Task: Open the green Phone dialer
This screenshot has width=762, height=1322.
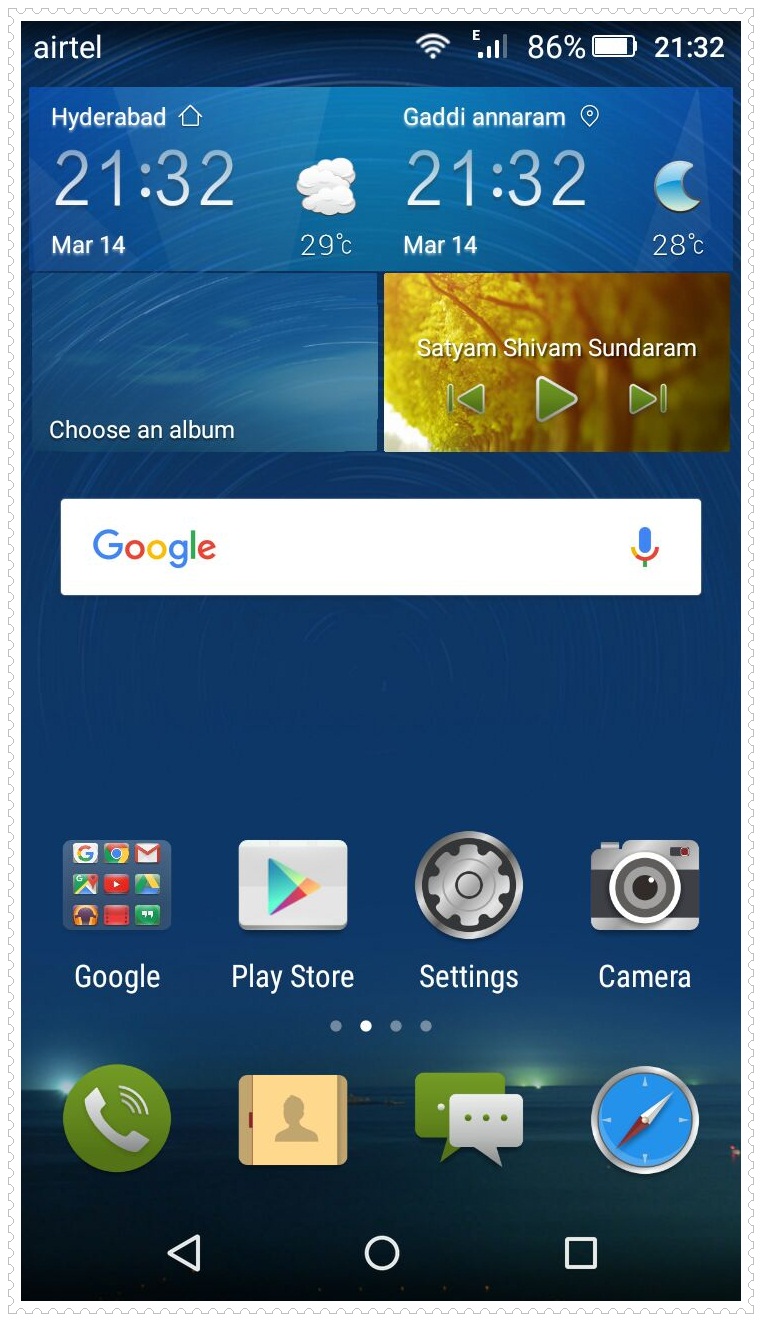Action: click(117, 1119)
